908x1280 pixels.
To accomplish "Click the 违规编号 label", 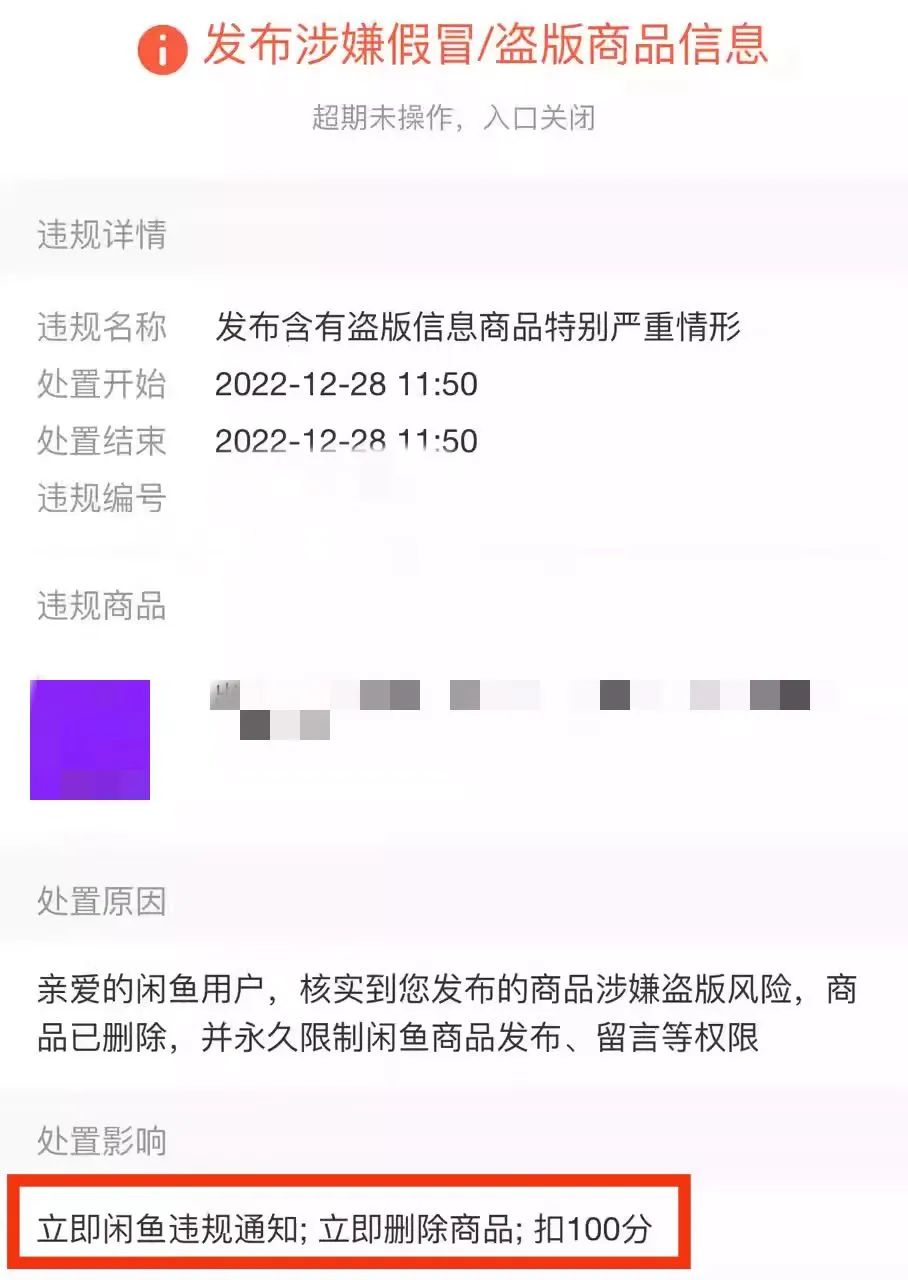I will pyautogui.click(x=100, y=499).
